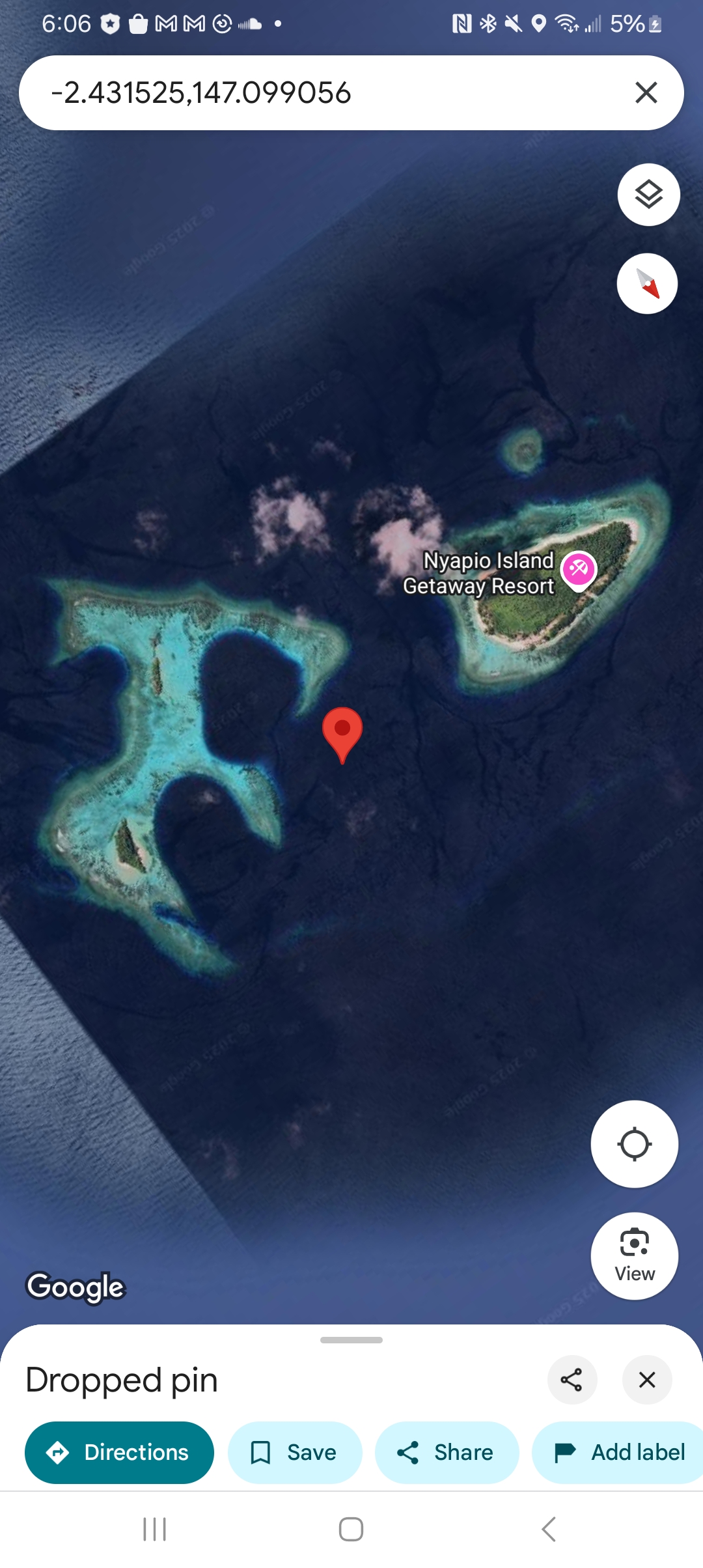703x1568 pixels.
Task: Tap the red dropped pin
Action: pos(342,735)
